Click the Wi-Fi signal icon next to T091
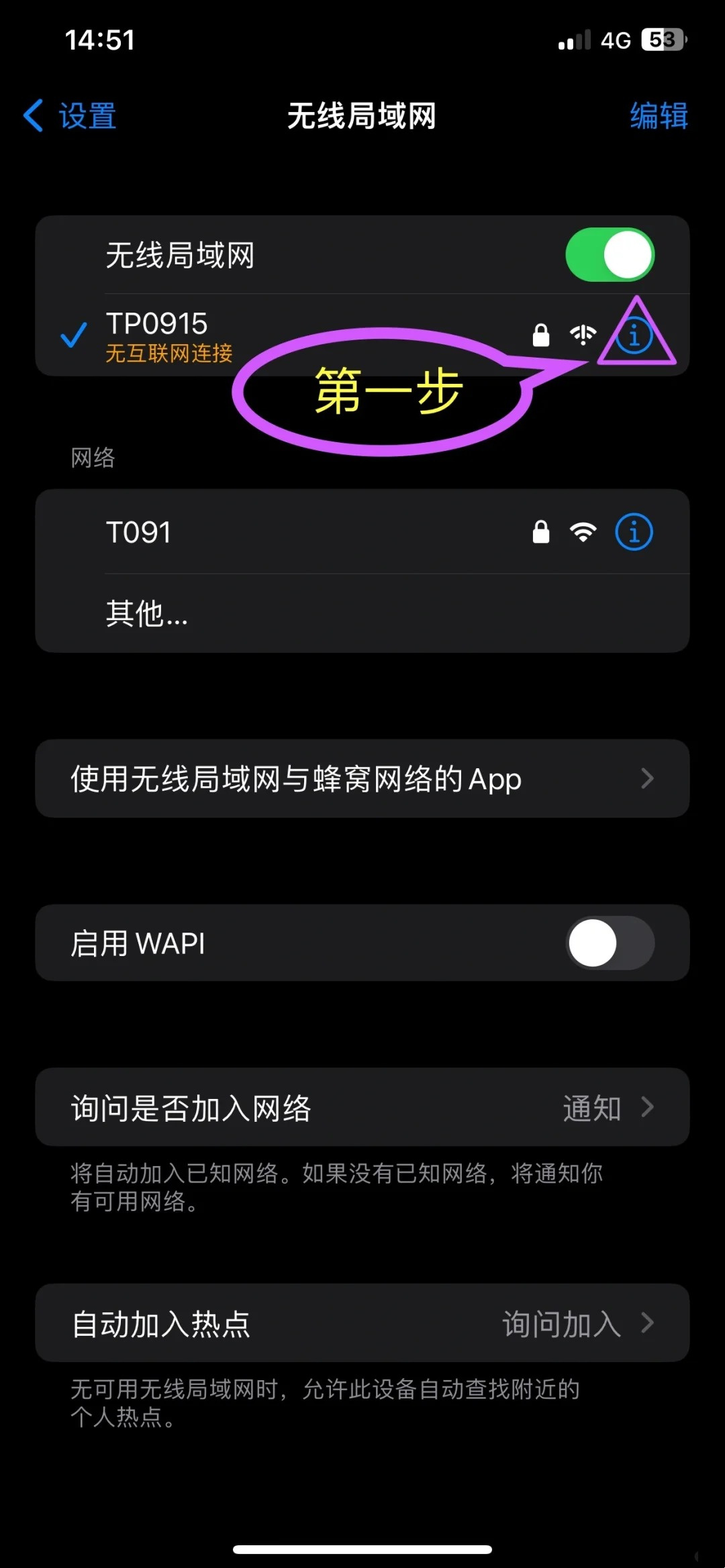The height and width of the screenshot is (1568, 725). point(583,531)
